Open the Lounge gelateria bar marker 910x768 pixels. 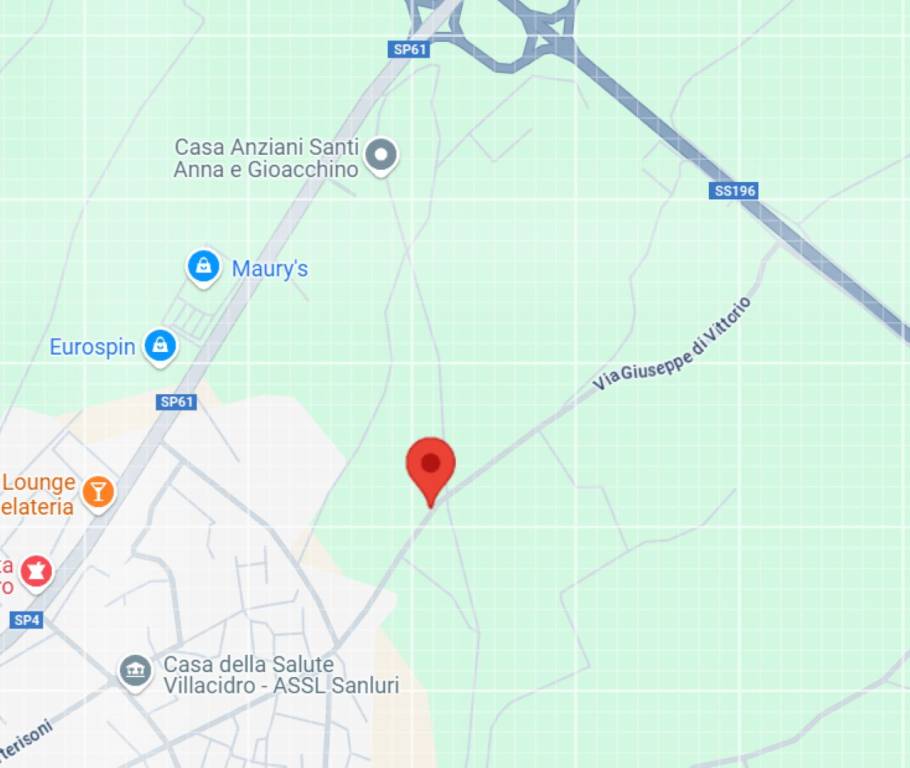click(x=98, y=491)
